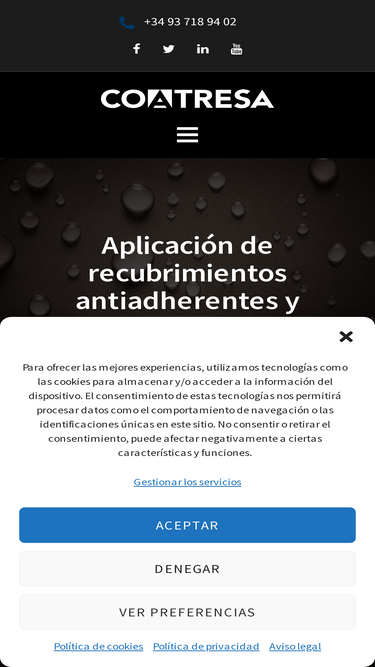Open the Aviso legal link
Screen dimensions: 375x667
295,647
